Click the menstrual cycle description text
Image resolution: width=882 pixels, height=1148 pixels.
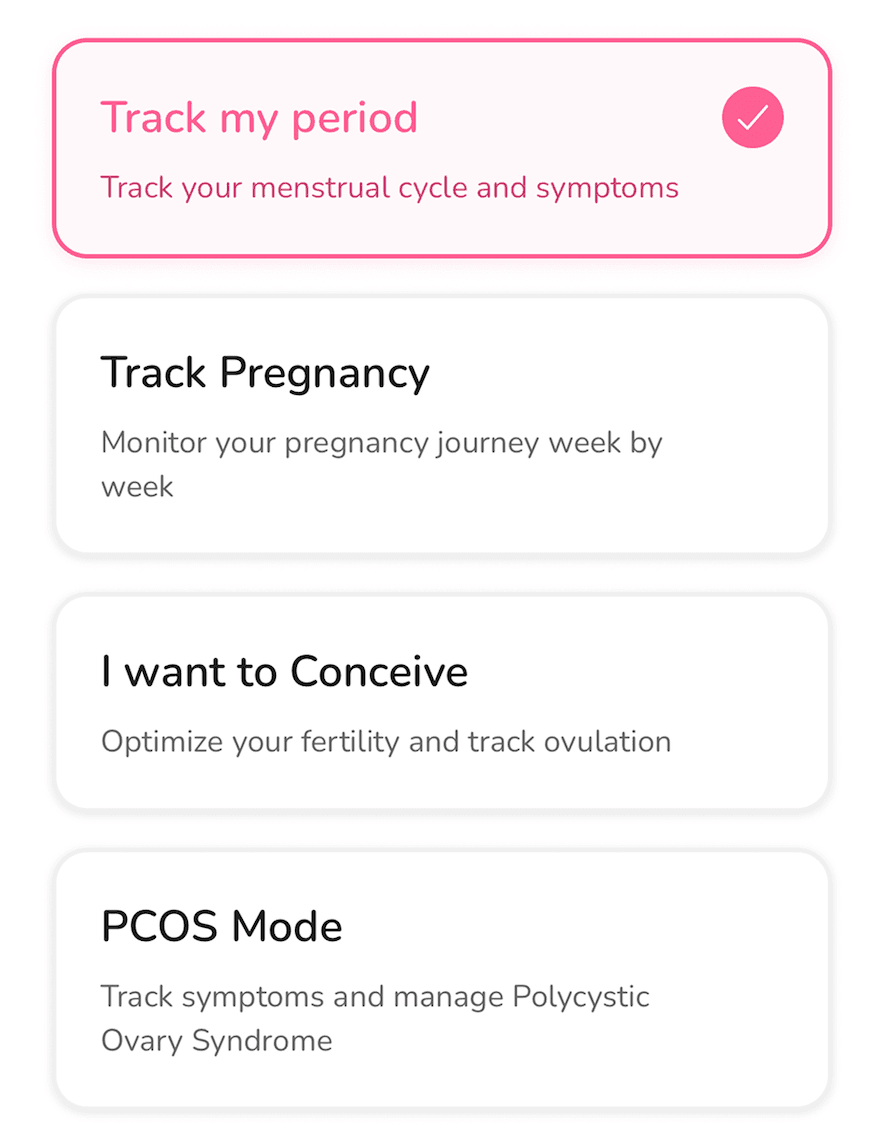pyautogui.click(x=389, y=187)
